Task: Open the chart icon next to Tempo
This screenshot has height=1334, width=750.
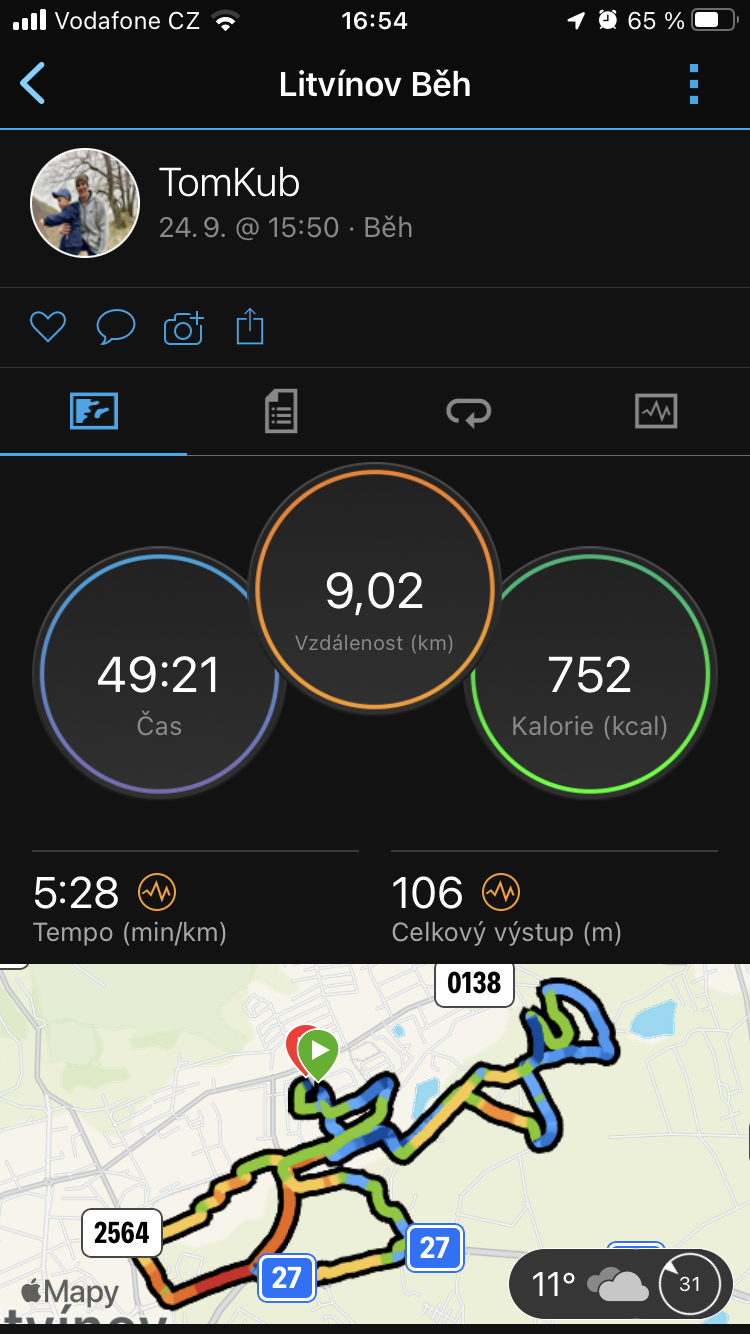Action: pos(157,891)
